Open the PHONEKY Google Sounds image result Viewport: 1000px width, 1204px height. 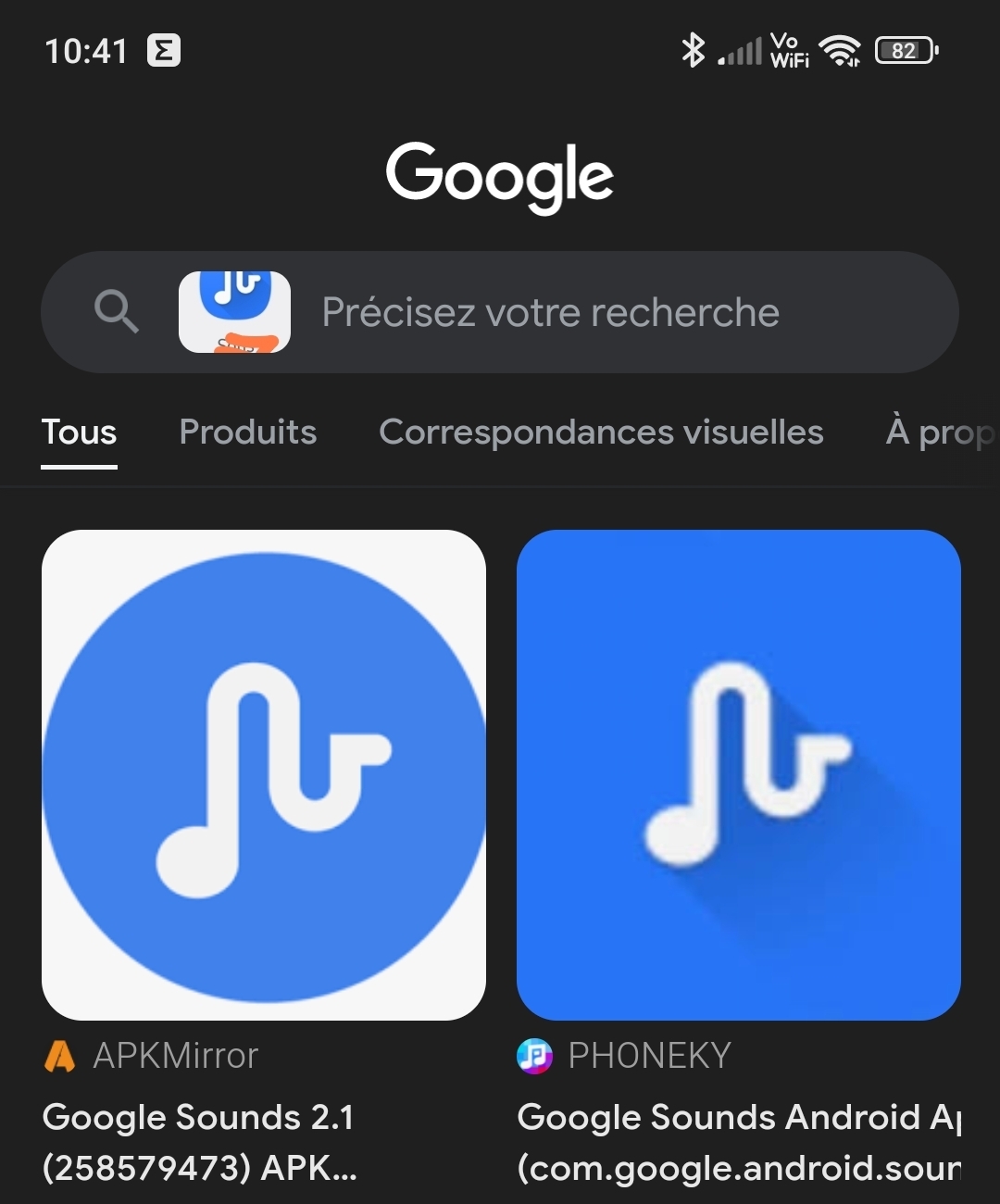pos(738,774)
